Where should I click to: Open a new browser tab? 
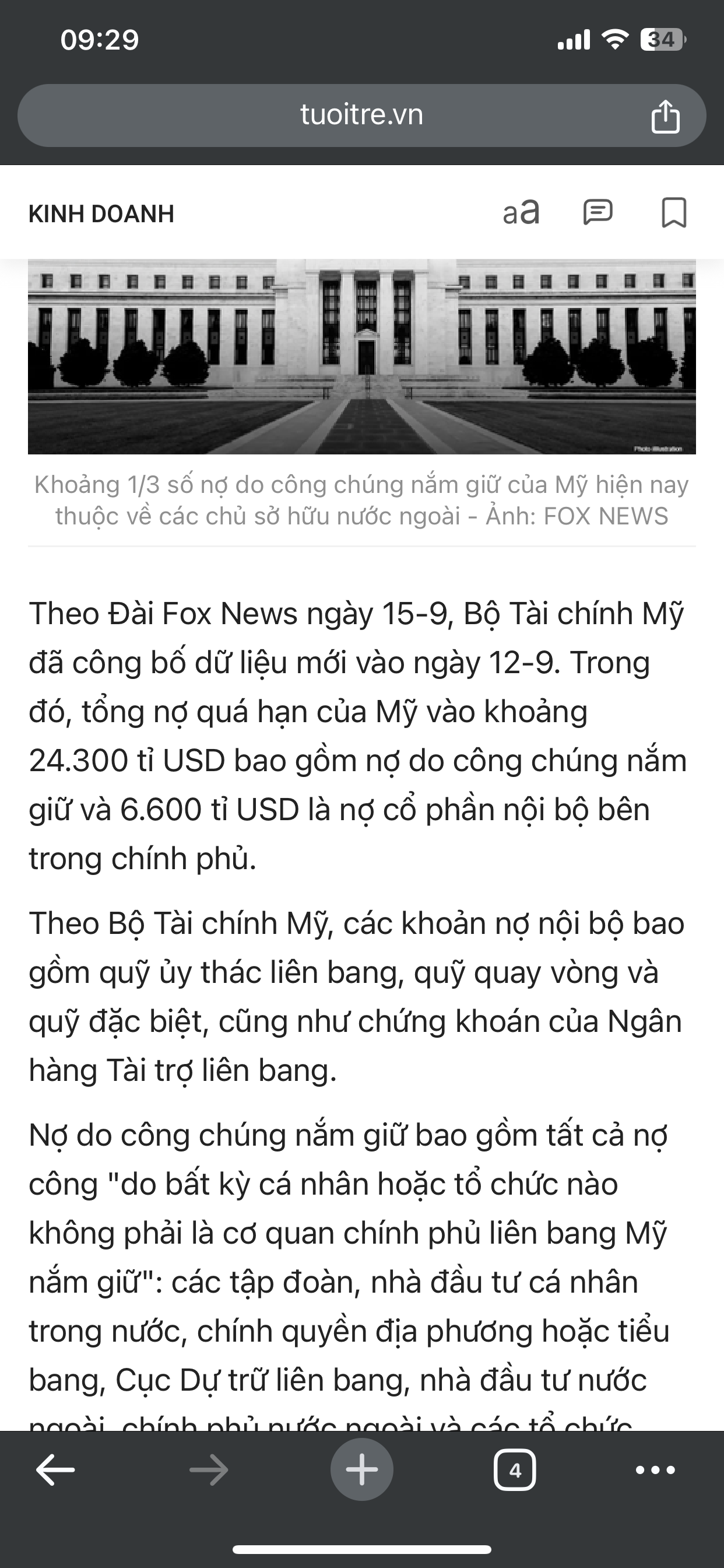362,1469
